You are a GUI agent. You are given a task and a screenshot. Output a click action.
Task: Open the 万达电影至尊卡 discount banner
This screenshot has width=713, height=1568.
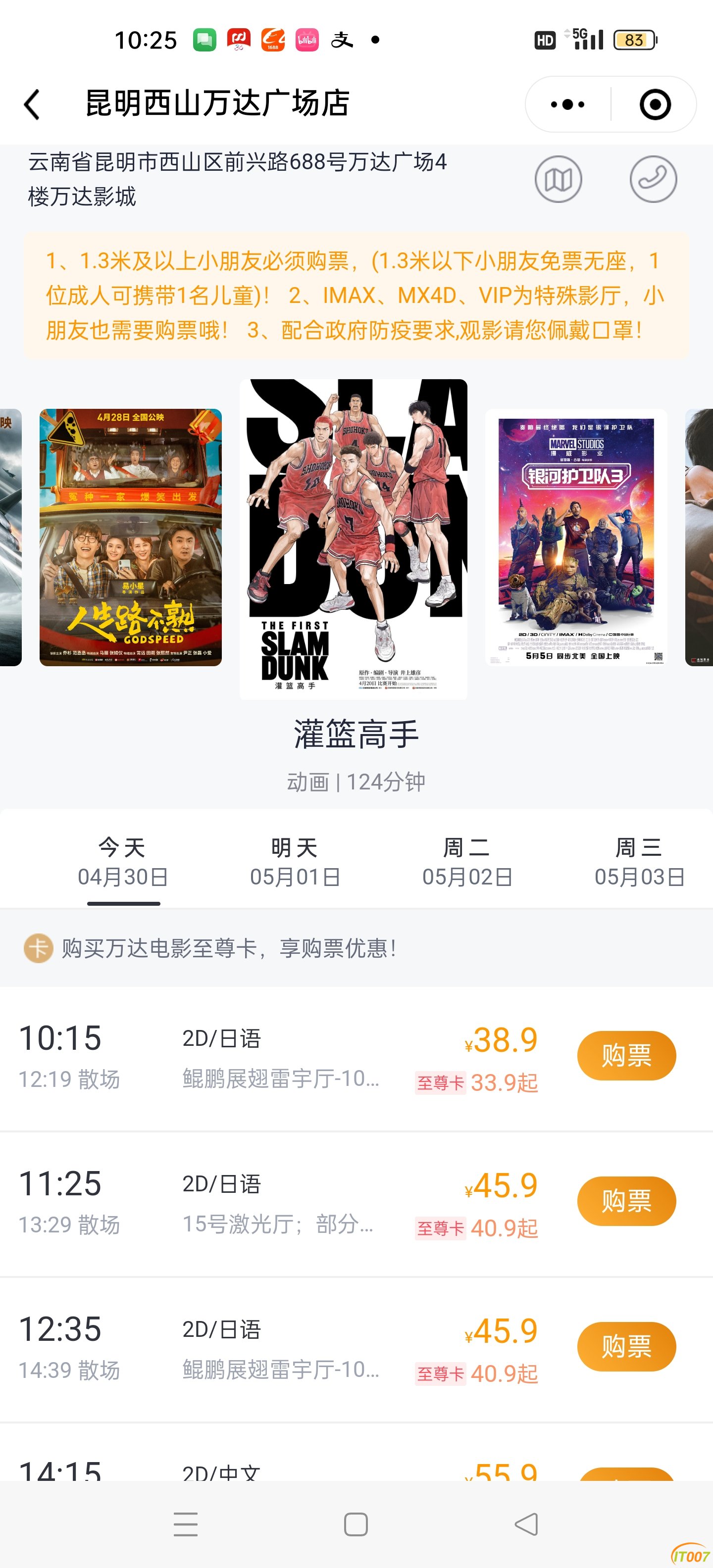click(x=229, y=948)
